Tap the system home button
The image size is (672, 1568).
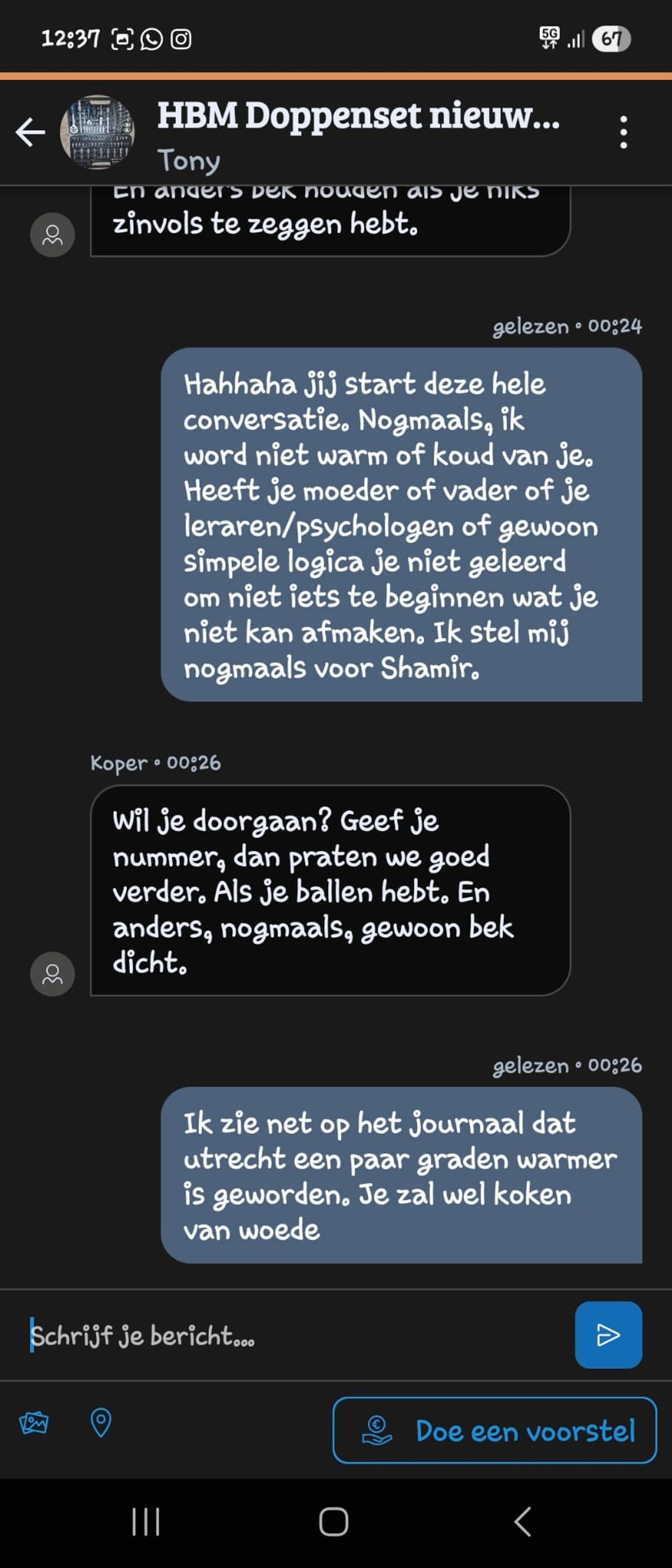pyautogui.click(x=334, y=1522)
